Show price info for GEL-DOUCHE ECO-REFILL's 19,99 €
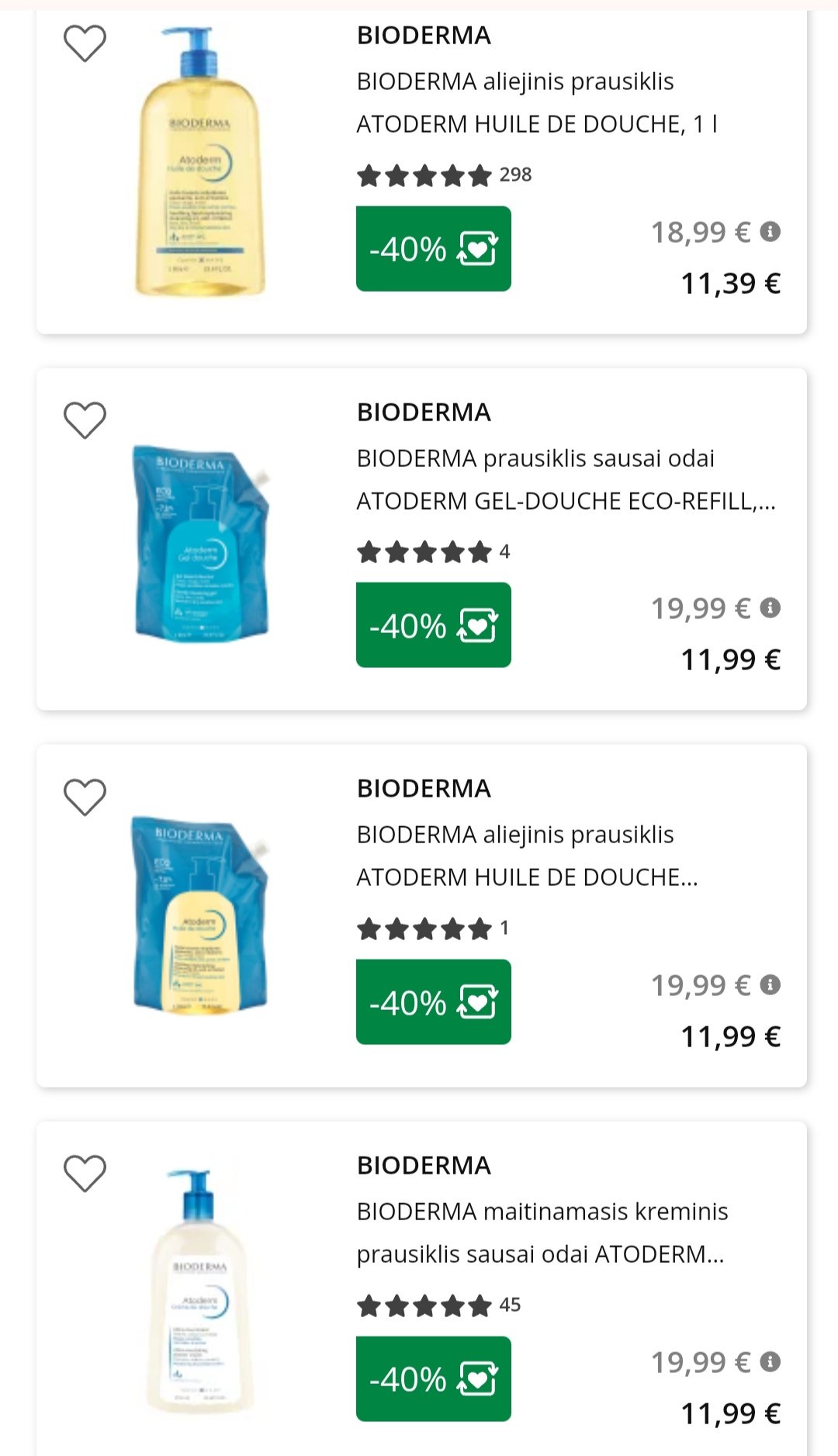This screenshot has width=838, height=1456. coord(770,607)
